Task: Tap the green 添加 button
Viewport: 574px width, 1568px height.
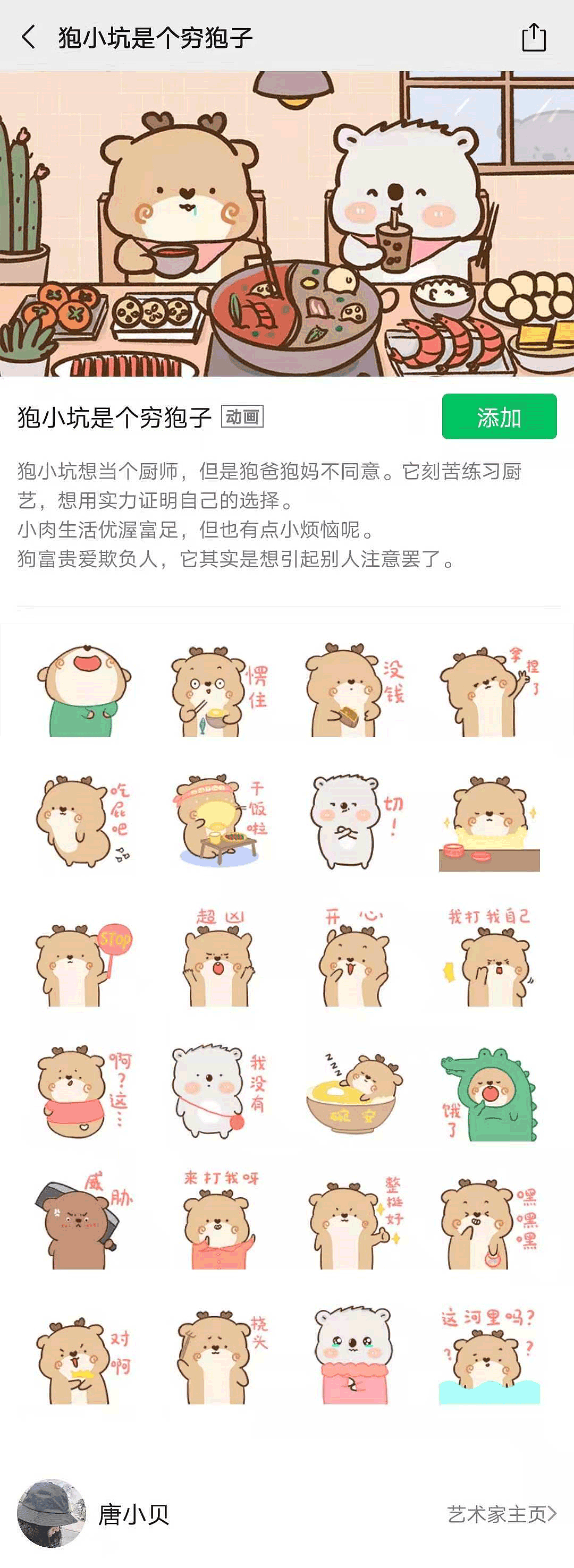Action: point(499,417)
